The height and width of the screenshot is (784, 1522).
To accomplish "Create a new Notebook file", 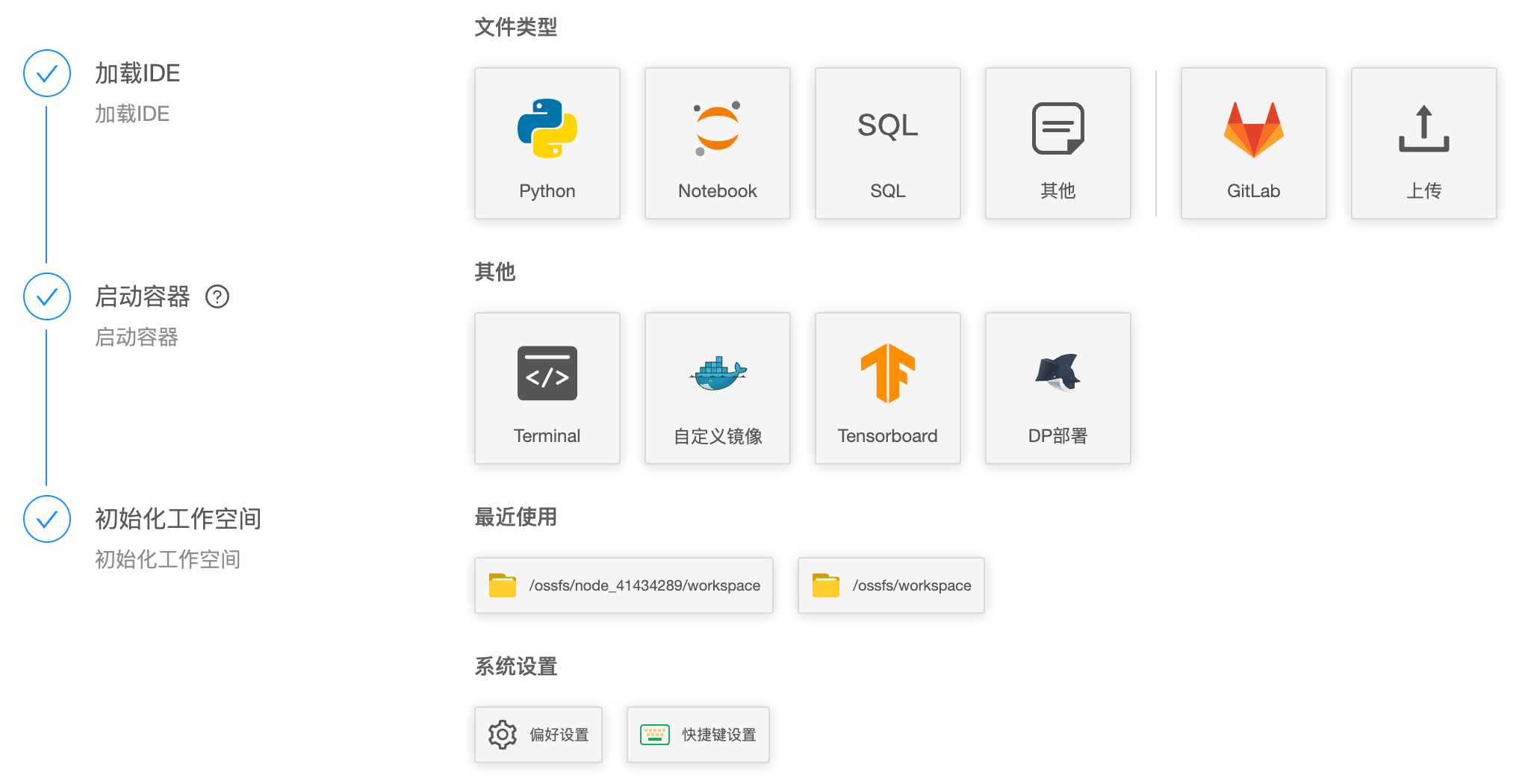I will click(717, 143).
